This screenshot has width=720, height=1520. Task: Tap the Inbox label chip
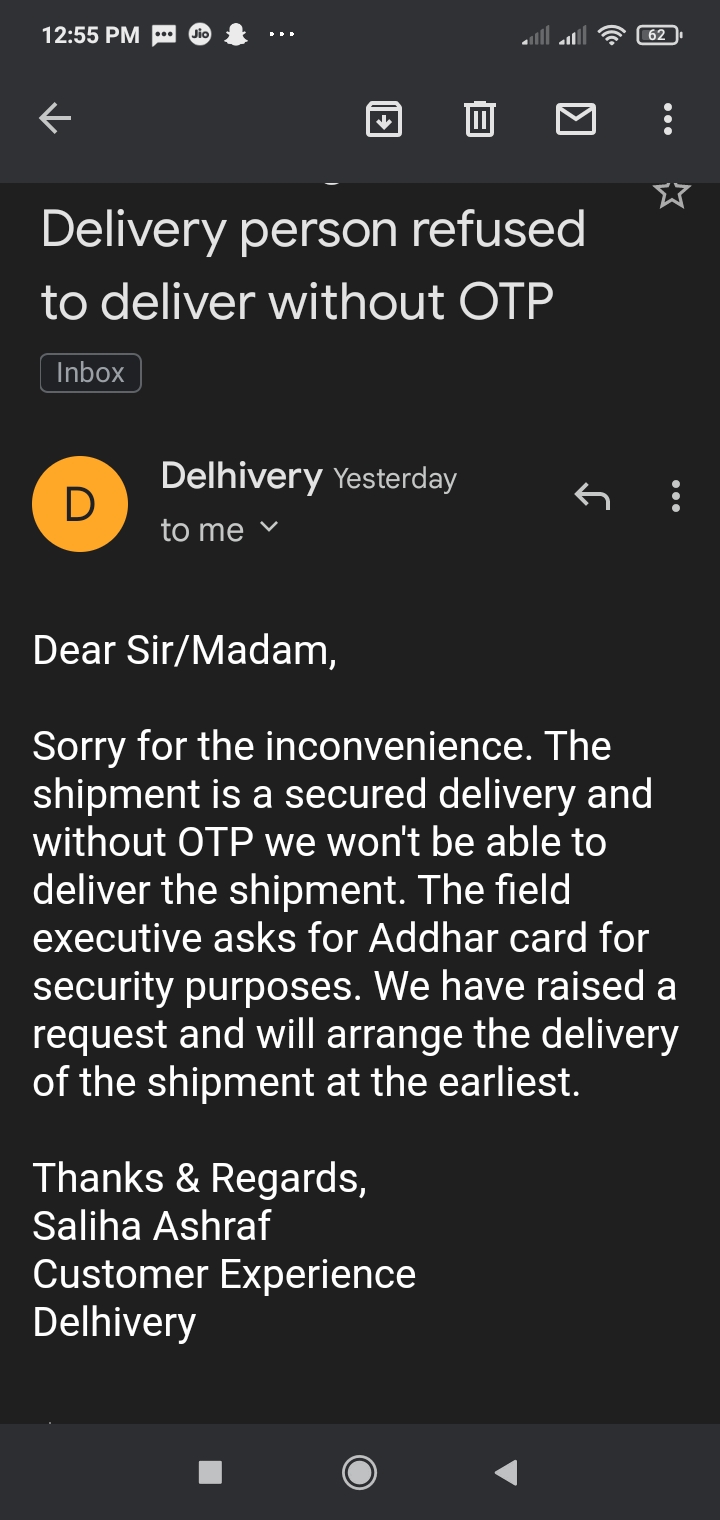(x=91, y=373)
